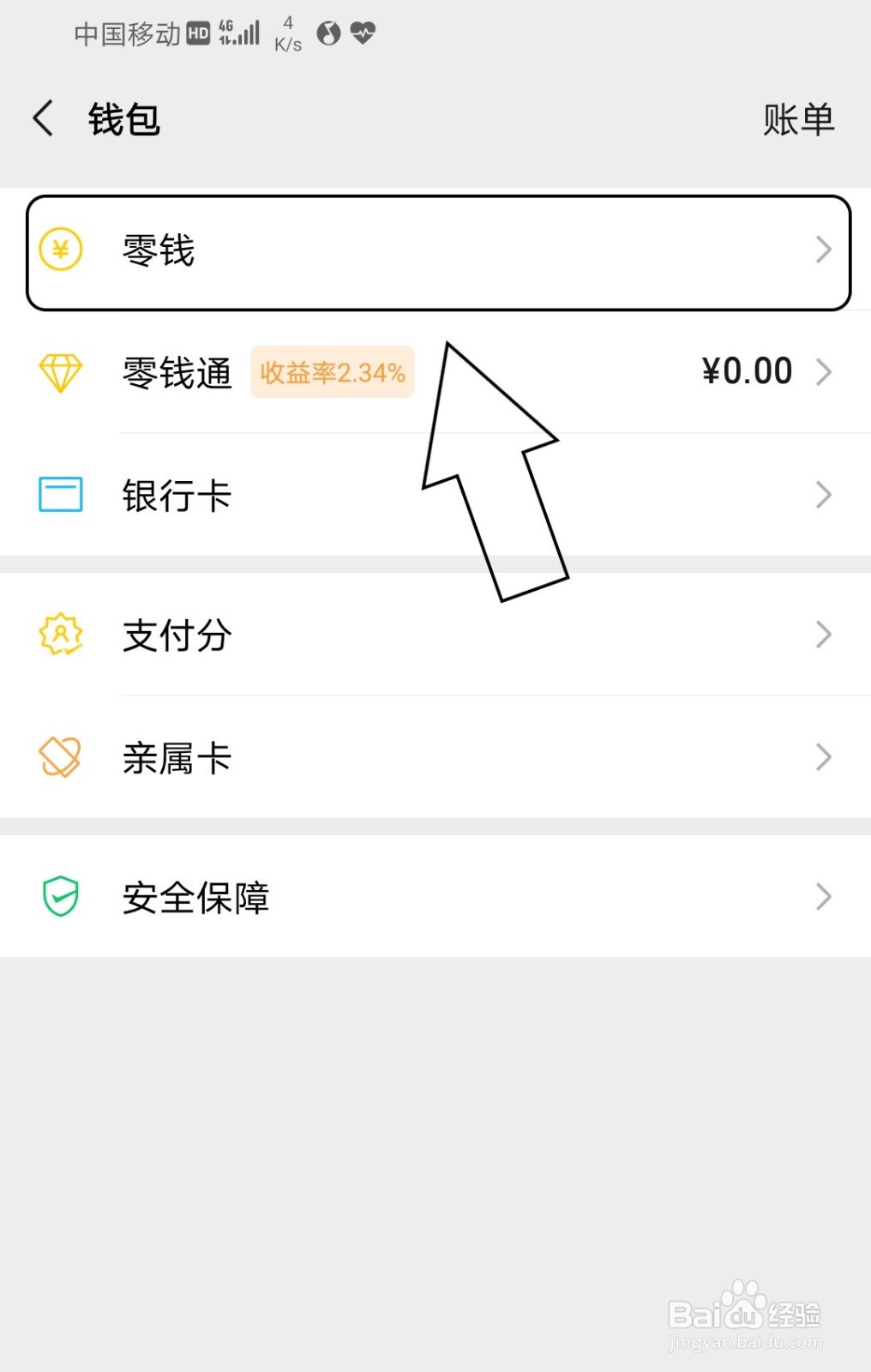The image size is (871, 1372).
Task: Select the 钱包 title header
Action: (x=124, y=119)
